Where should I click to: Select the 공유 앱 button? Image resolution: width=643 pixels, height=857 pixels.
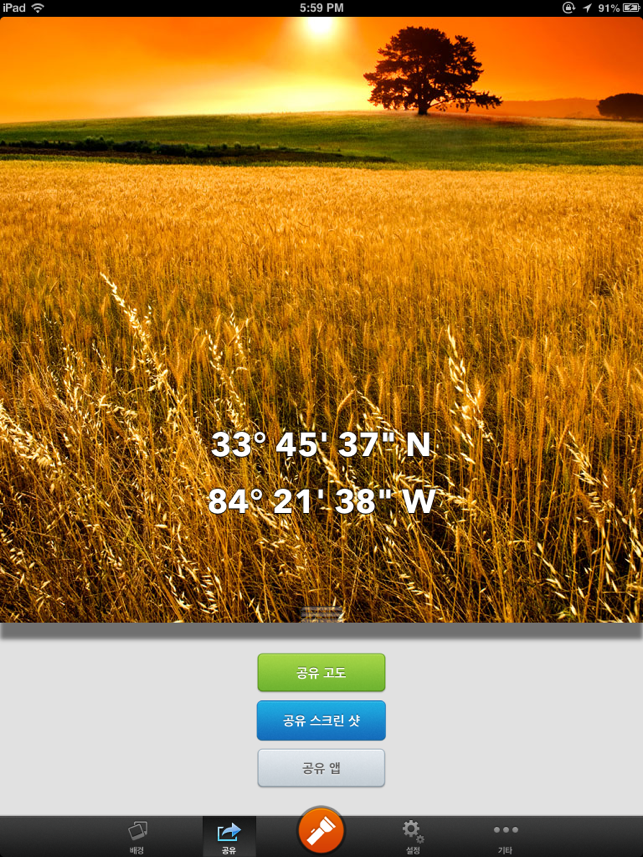(x=321, y=768)
